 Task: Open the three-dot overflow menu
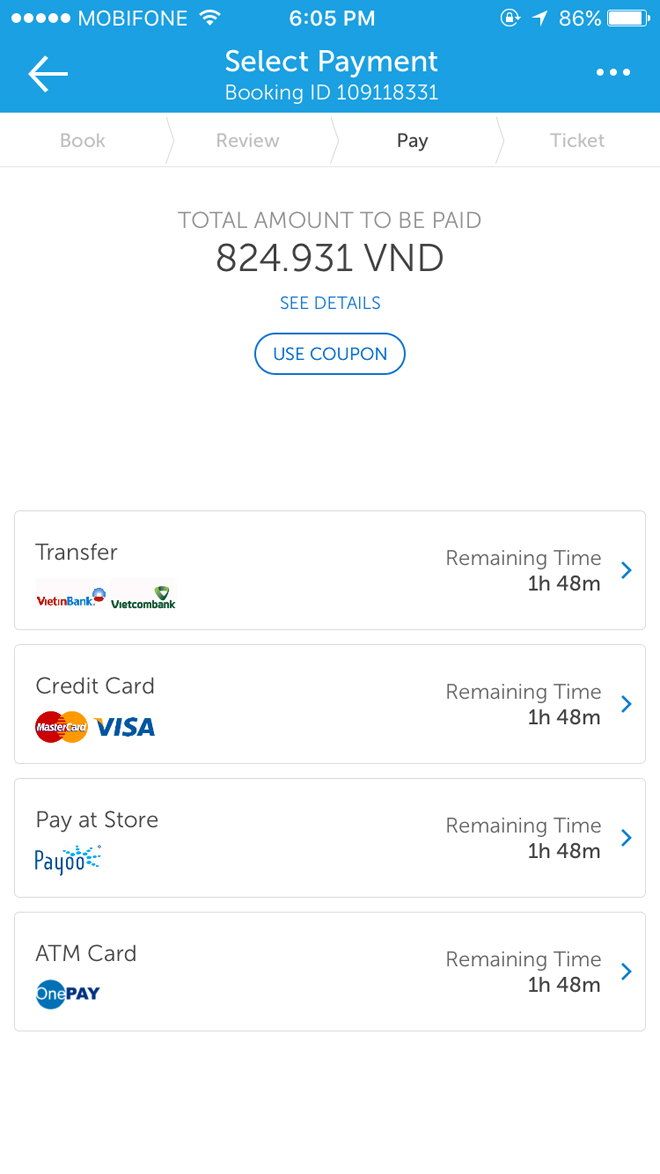[614, 73]
